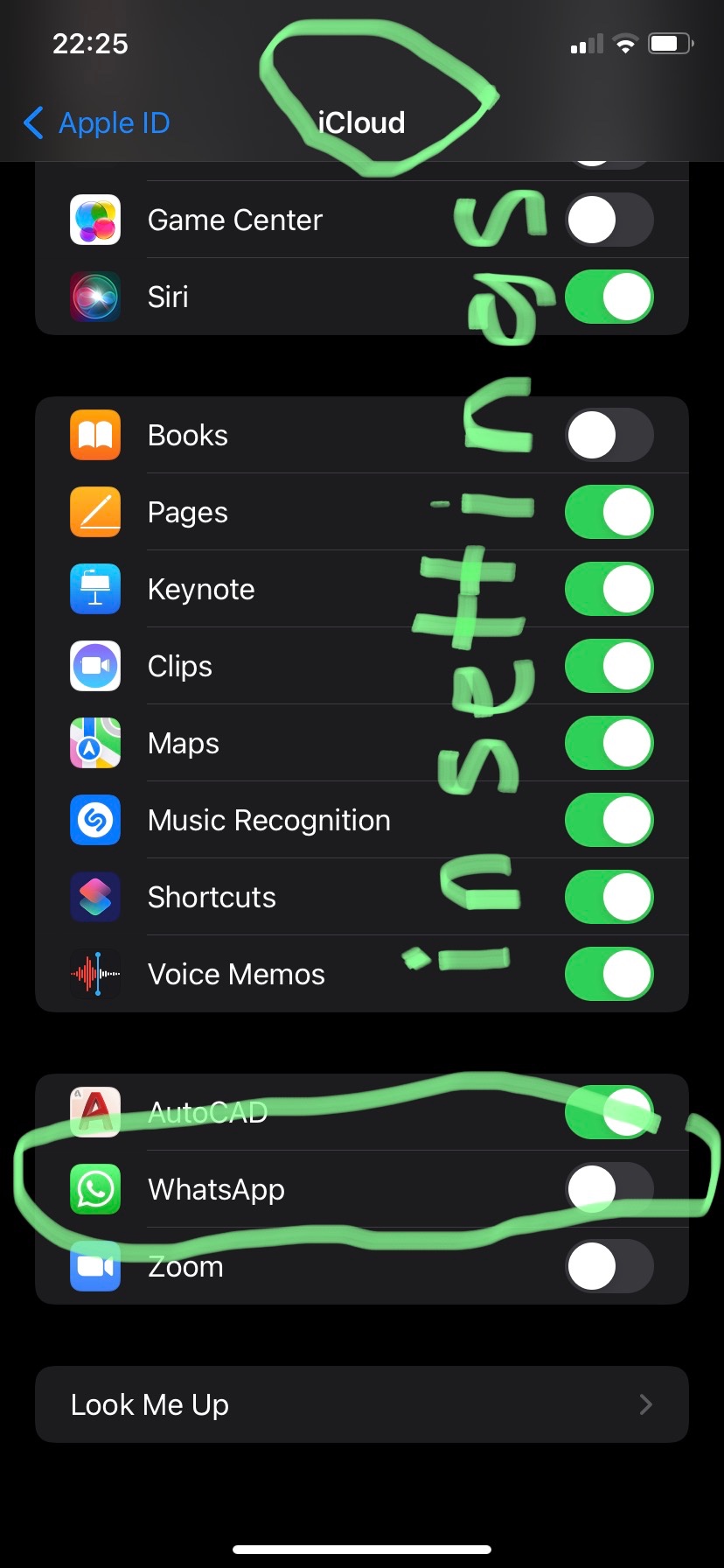Disable the Pages iCloud switch
724x1568 pixels.
click(609, 512)
